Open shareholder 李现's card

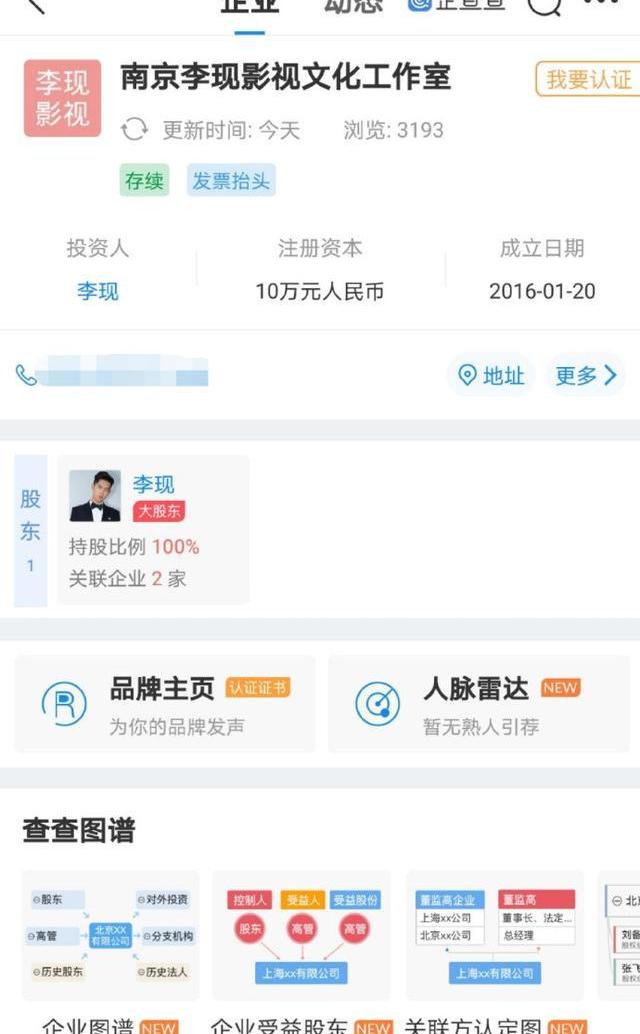pos(153,530)
